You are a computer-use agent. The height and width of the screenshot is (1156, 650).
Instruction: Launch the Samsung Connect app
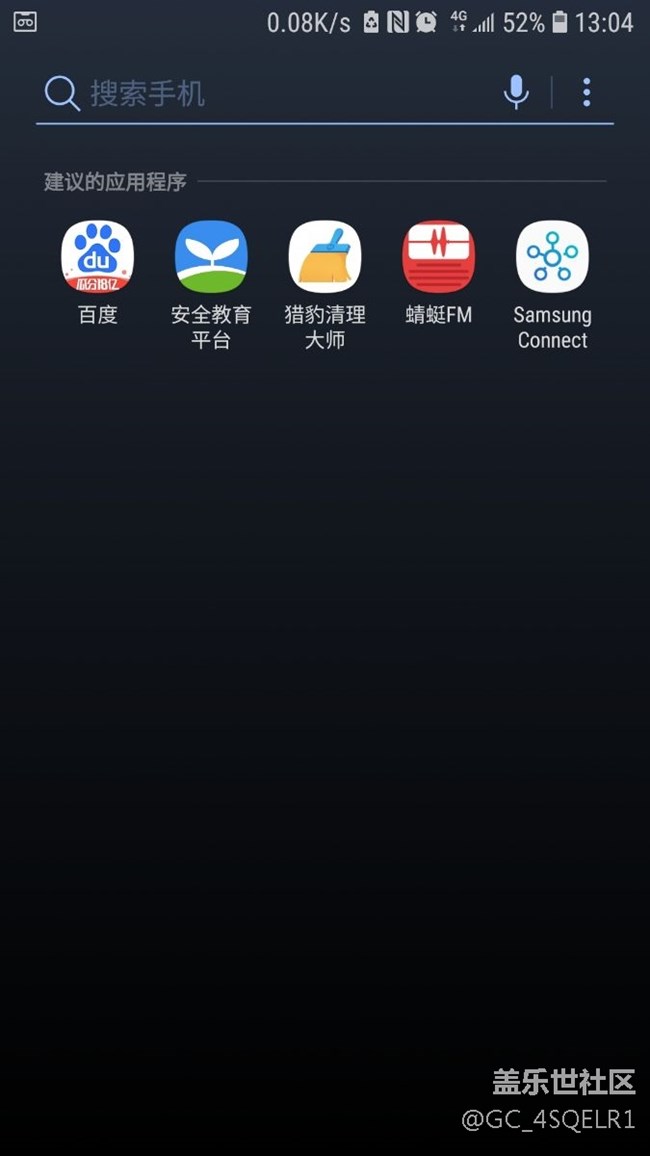[552, 257]
